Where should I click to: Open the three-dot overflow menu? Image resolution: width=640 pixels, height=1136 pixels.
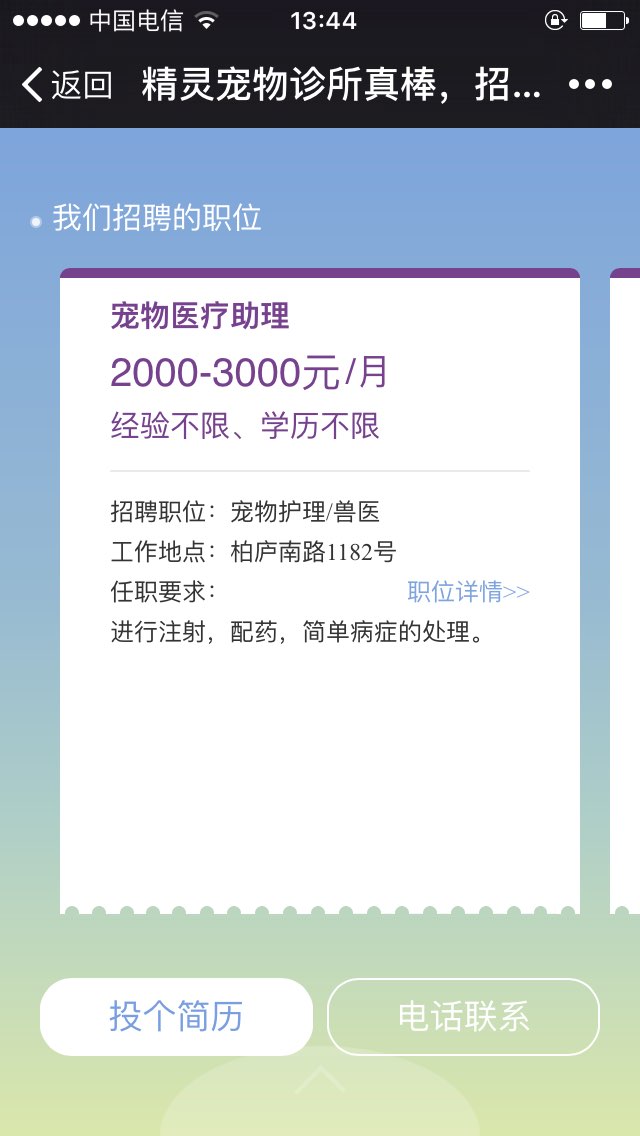590,85
